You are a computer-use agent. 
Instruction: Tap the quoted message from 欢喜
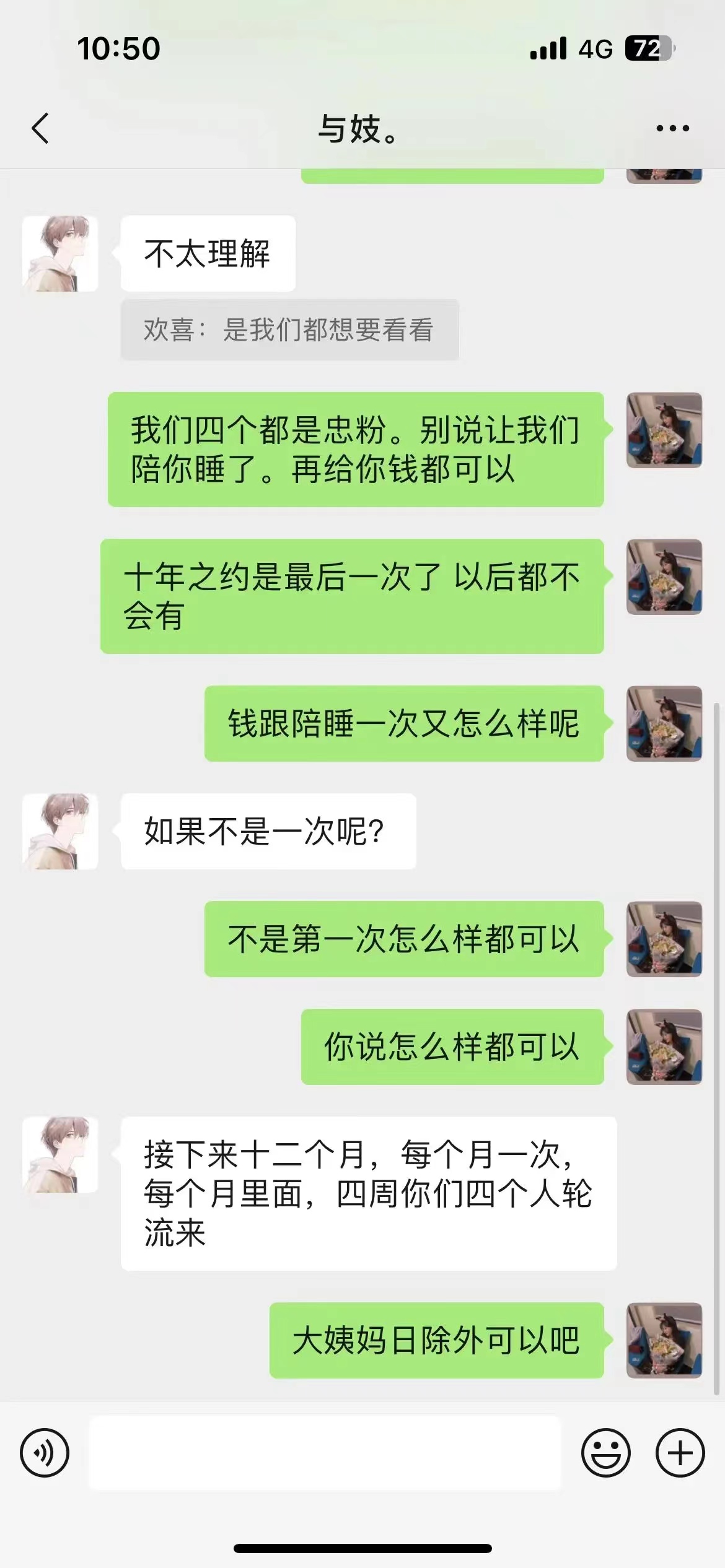coord(289,329)
